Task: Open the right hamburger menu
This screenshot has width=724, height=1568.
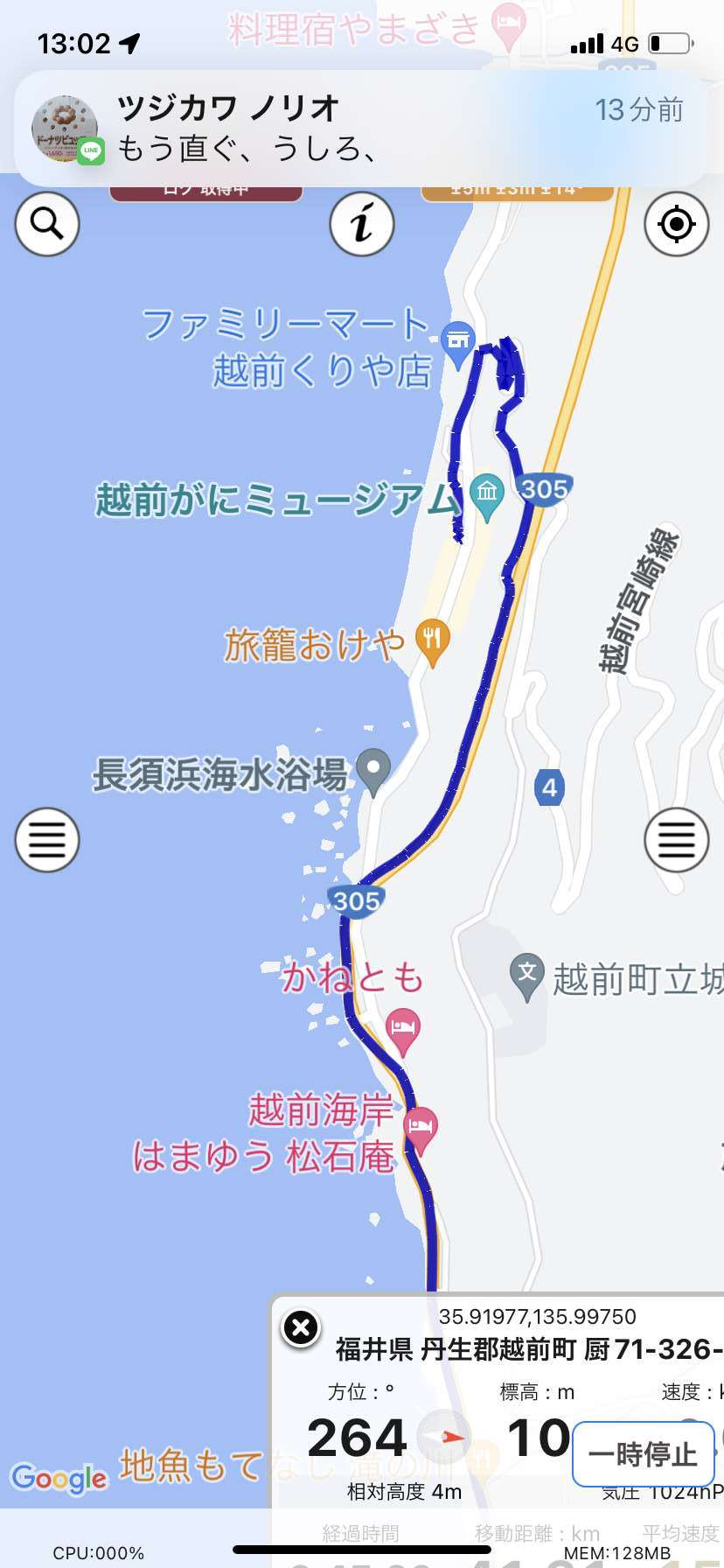Action: 677,840
